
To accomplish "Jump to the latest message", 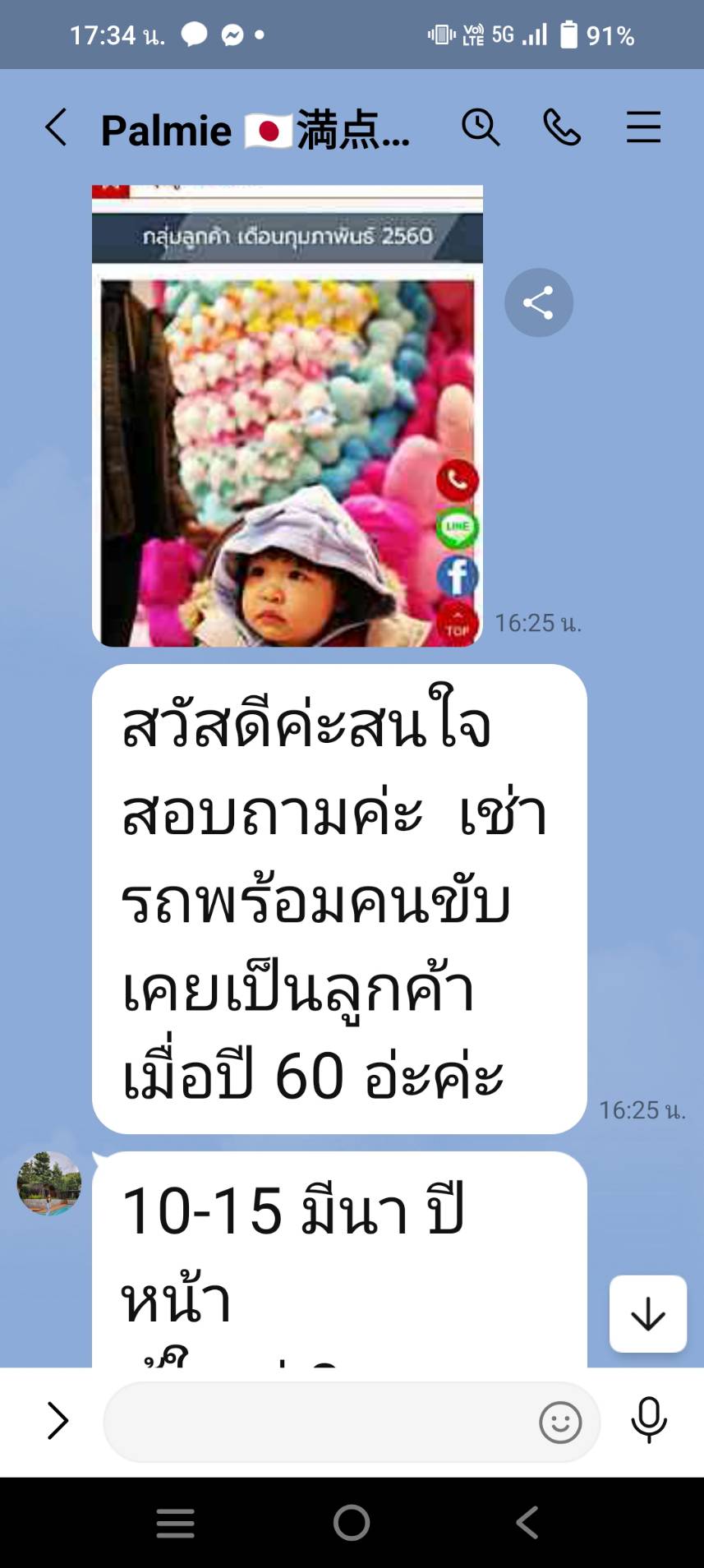I will click(x=647, y=1313).
